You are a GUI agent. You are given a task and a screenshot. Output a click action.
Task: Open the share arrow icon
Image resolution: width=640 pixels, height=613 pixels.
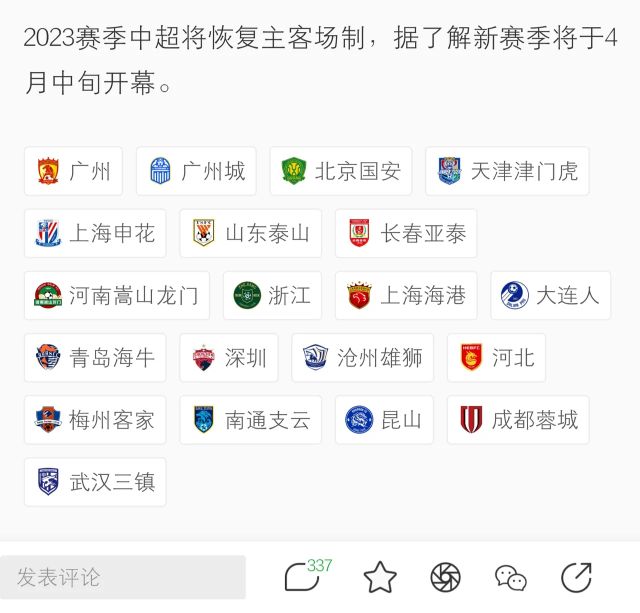coord(576,577)
